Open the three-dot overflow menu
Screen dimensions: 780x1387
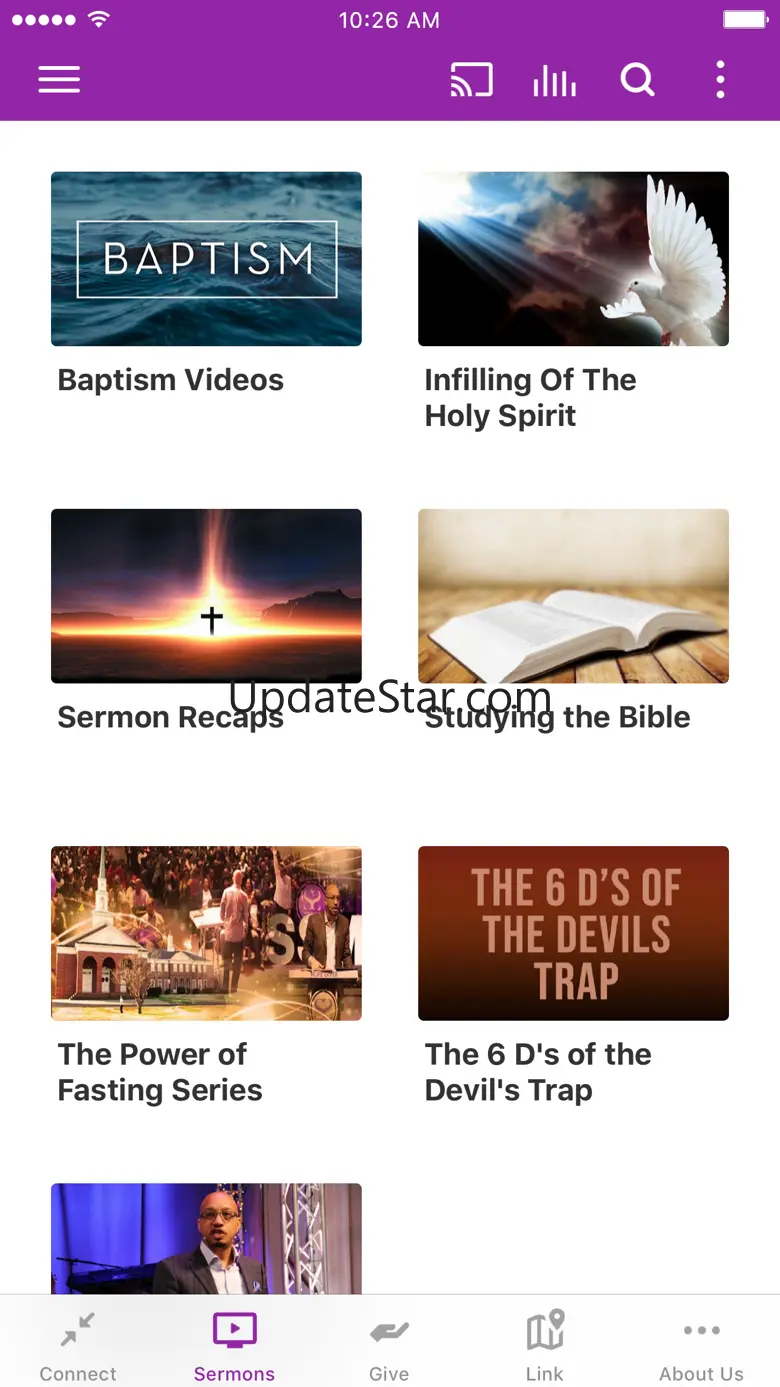[720, 80]
